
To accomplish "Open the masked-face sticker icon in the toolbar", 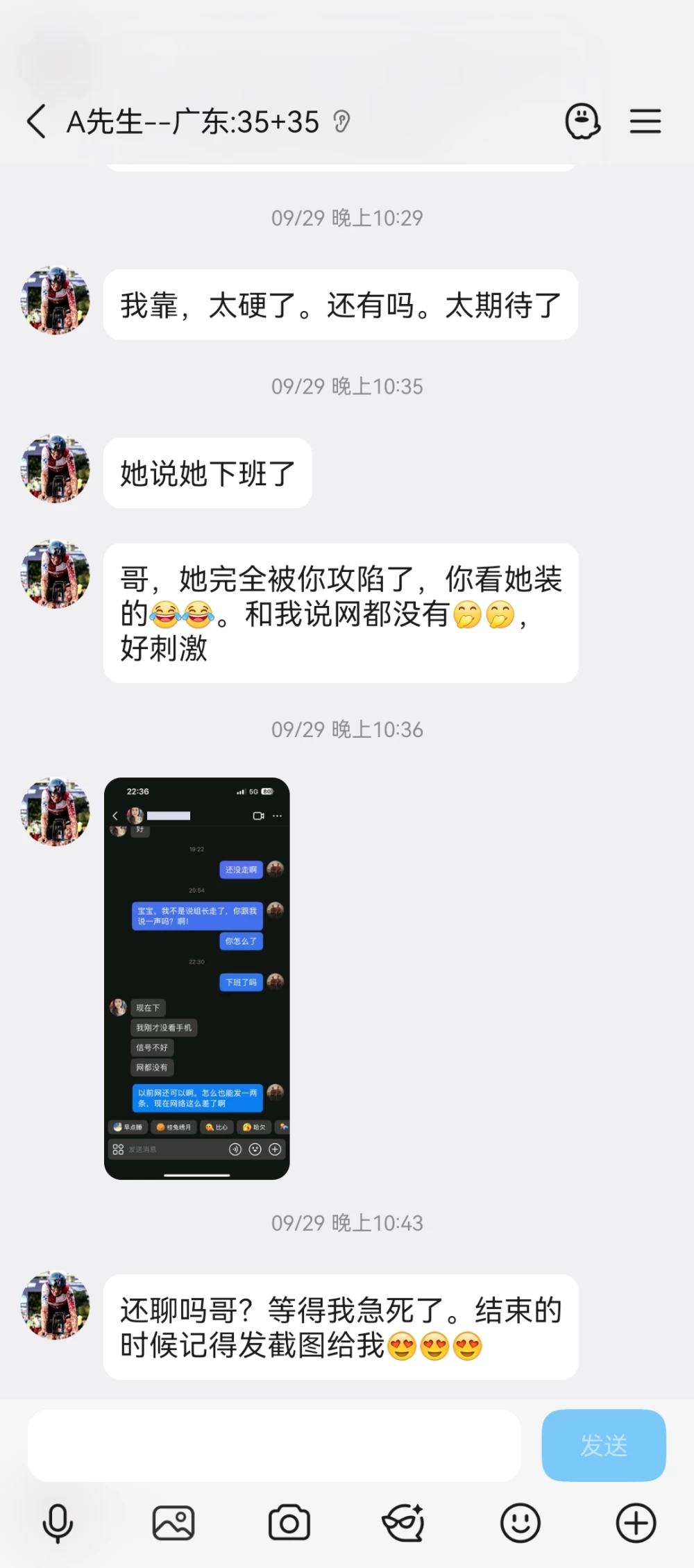I will point(404,1524).
